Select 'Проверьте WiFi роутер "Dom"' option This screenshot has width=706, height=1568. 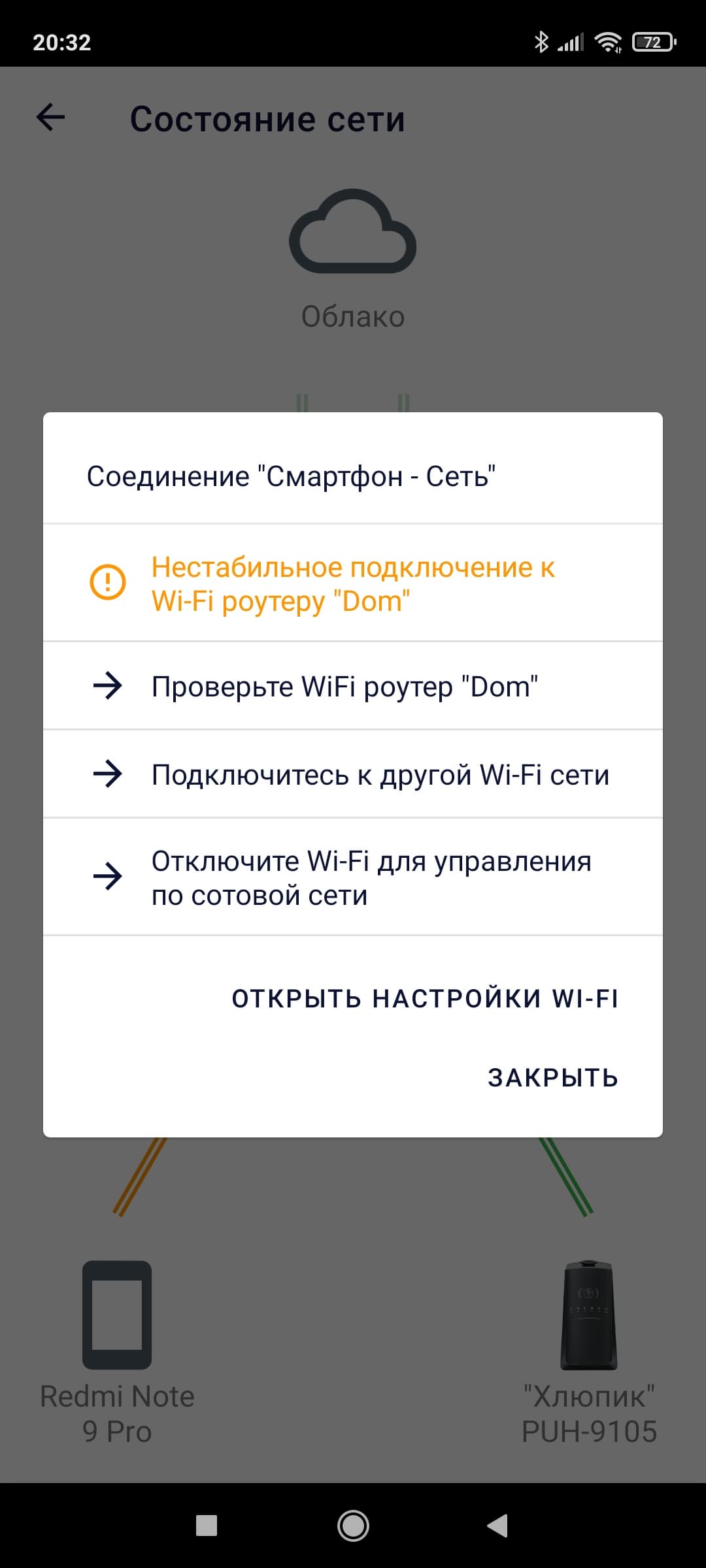[353, 686]
